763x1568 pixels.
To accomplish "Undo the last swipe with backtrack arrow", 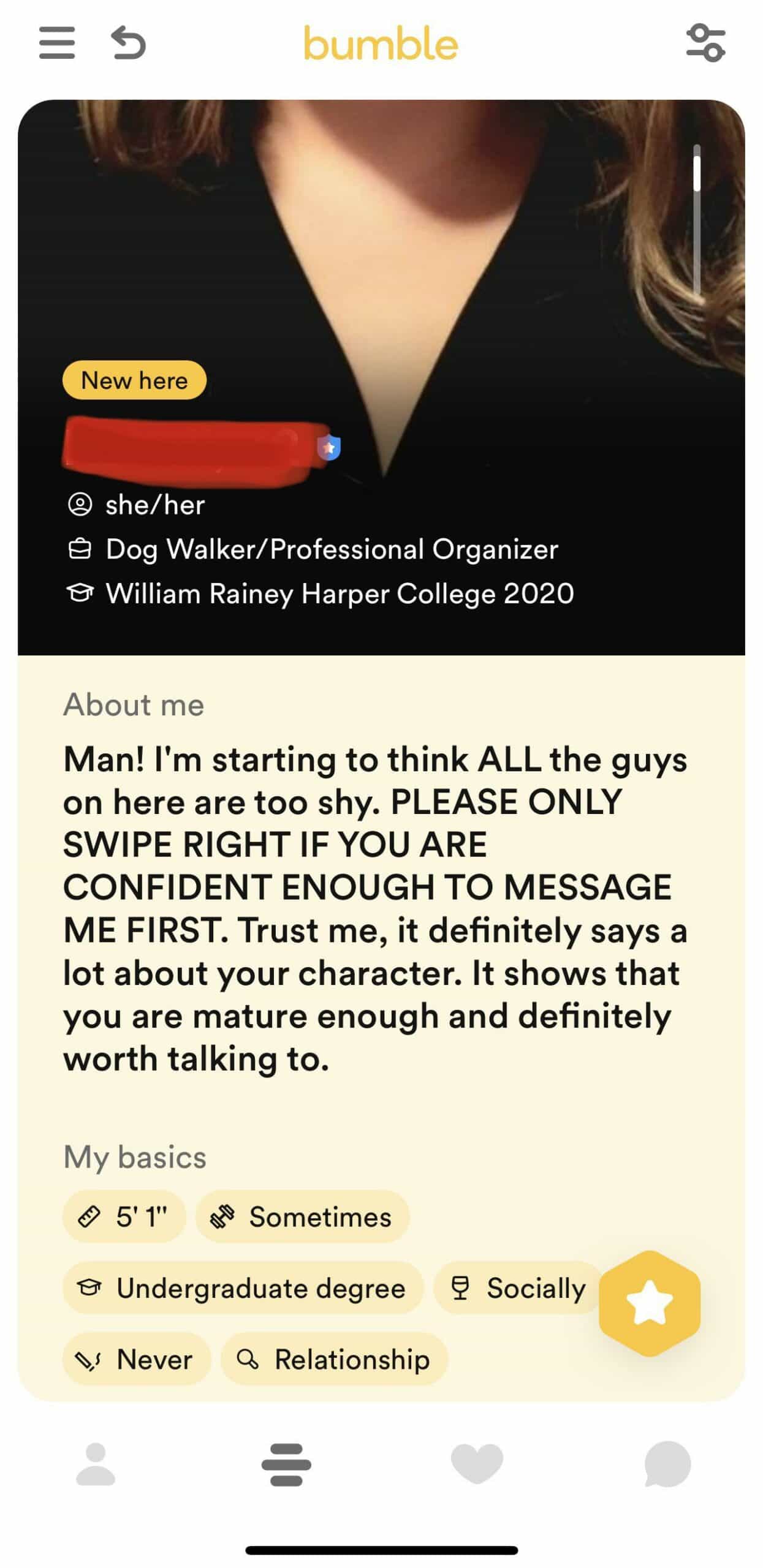I will pyautogui.click(x=129, y=43).
